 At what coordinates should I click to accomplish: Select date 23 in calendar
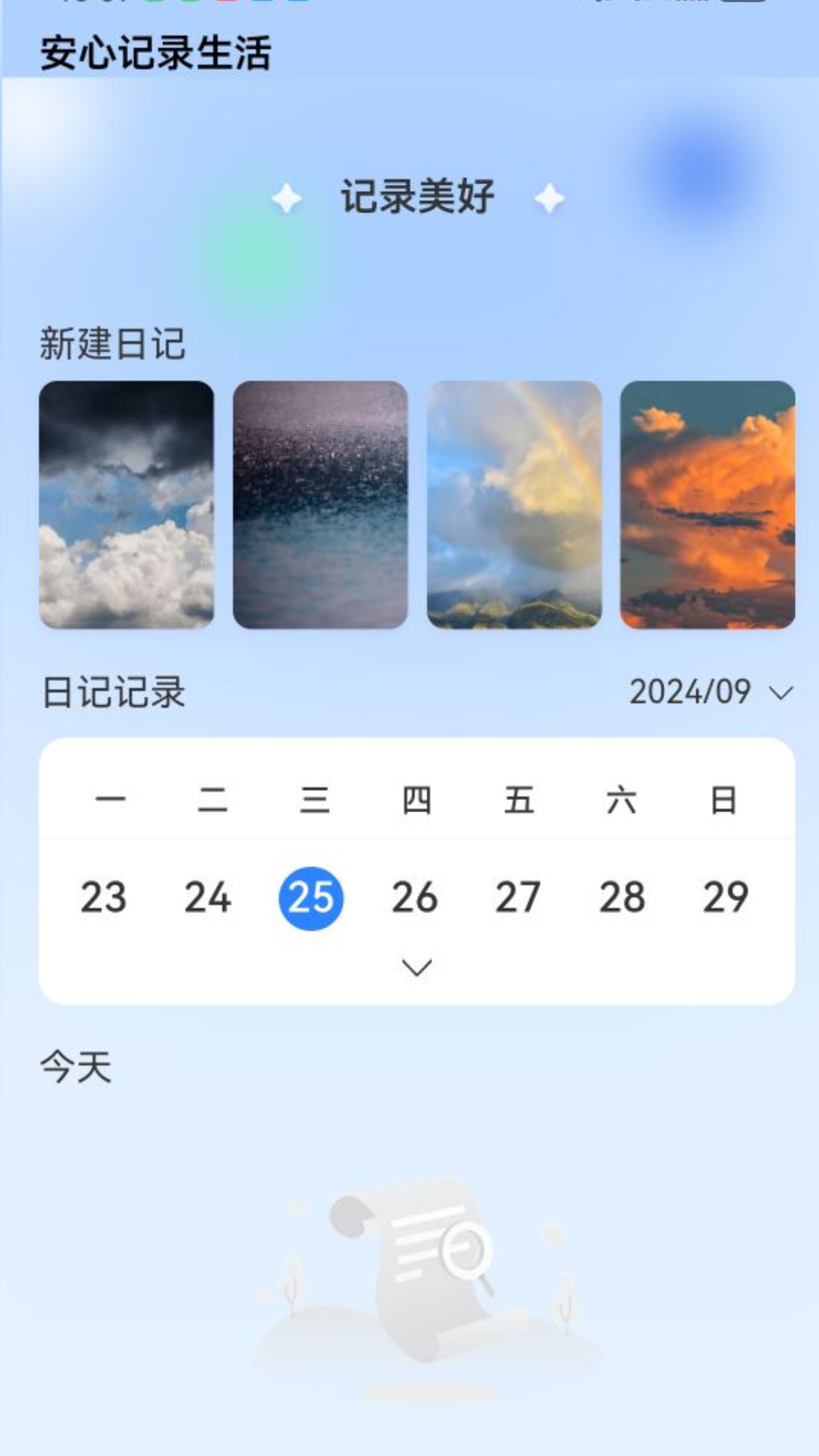(104, 898)
